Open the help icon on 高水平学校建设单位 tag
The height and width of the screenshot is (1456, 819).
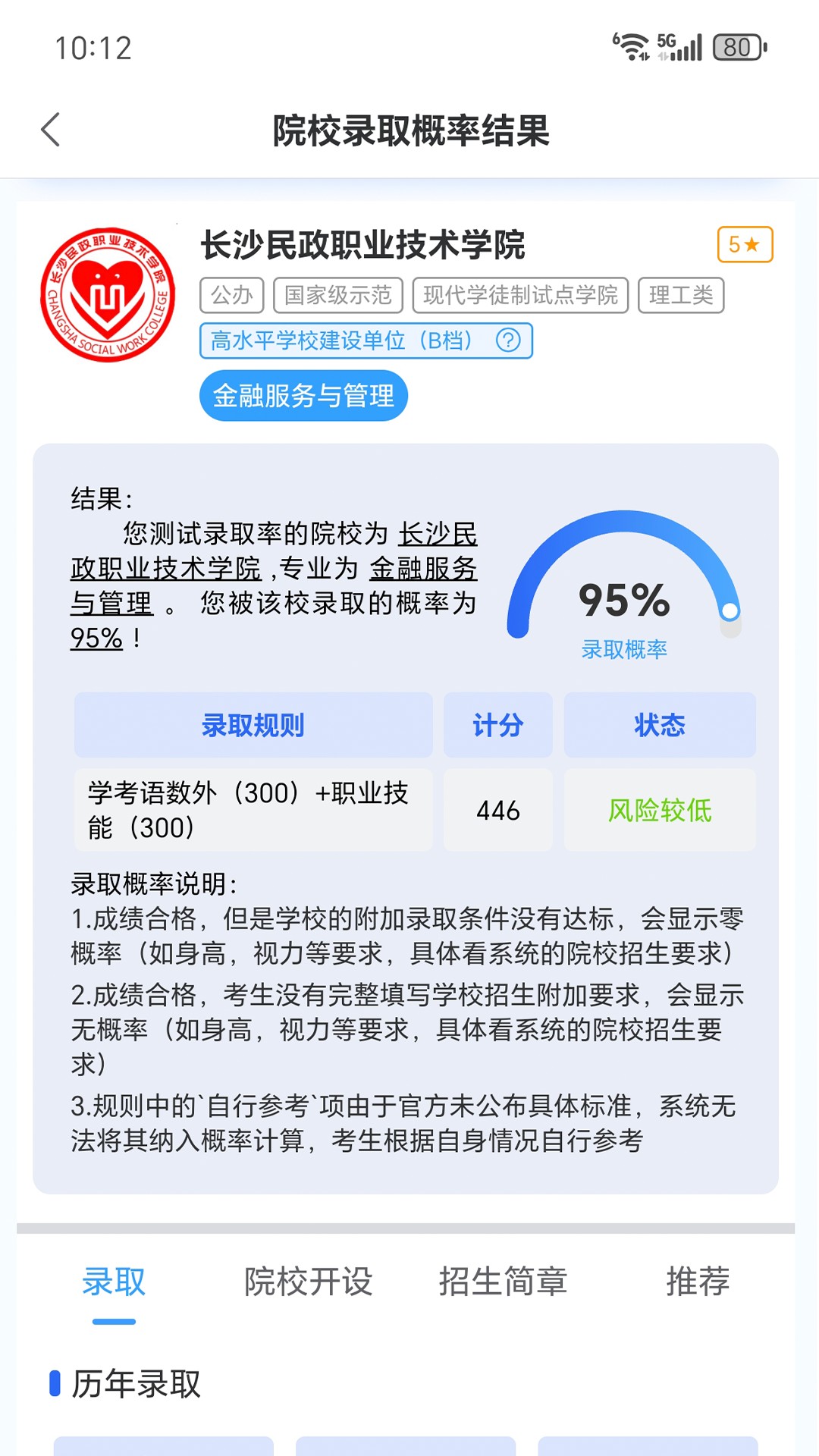tap(508, 340)
